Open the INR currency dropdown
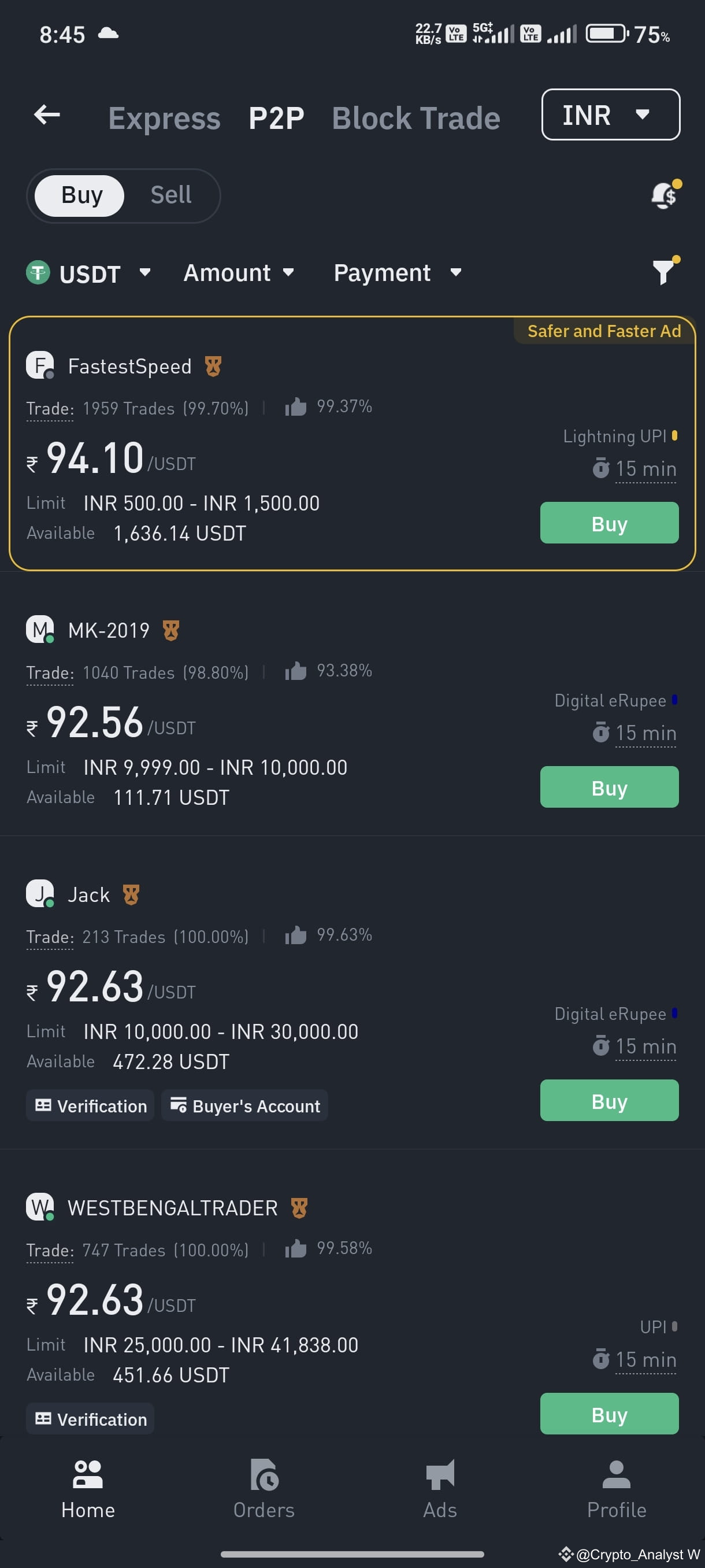705x1568 pixels. click(609, 114)
